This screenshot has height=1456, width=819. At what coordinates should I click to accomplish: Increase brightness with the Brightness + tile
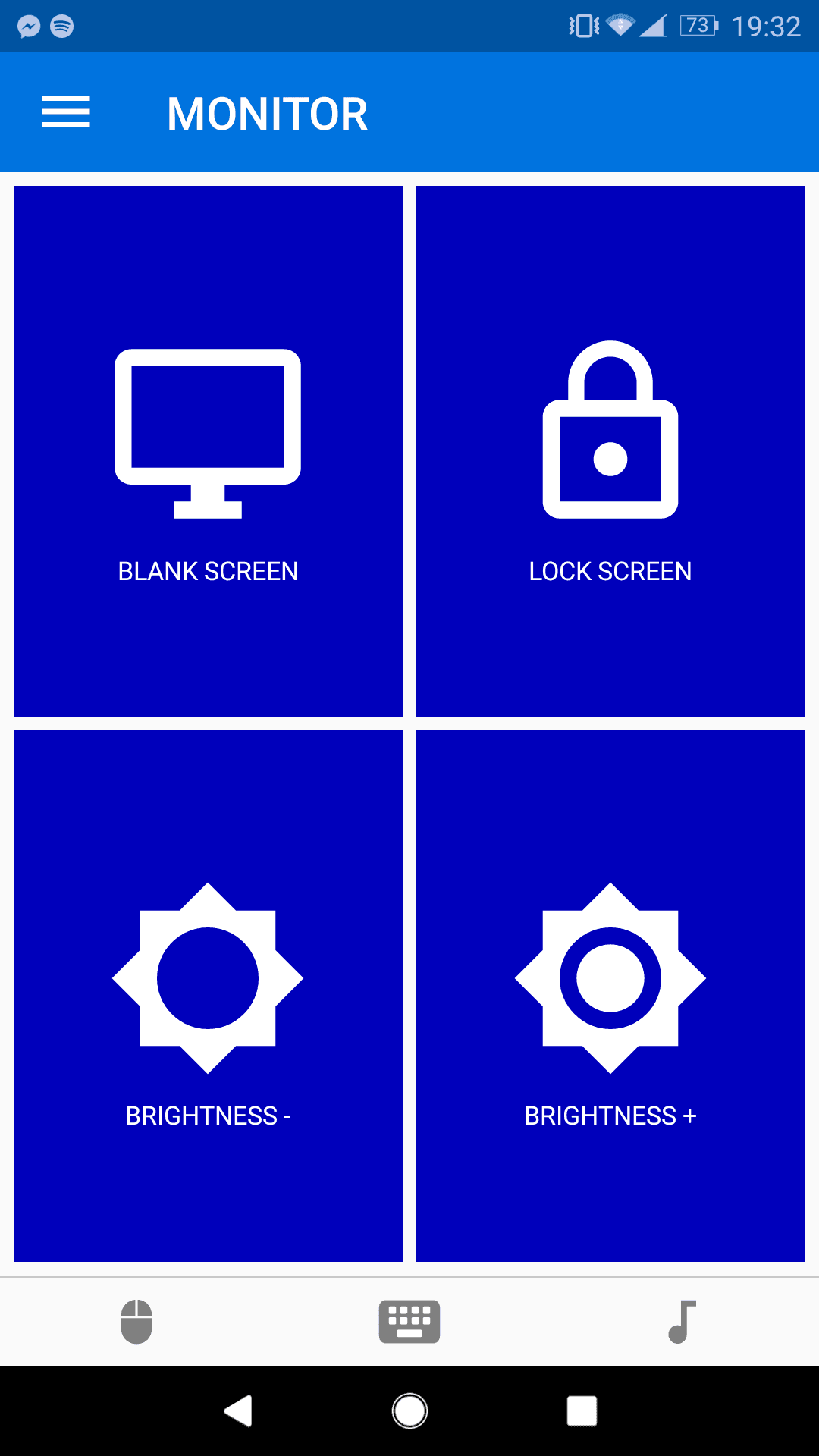coord(610,996)
